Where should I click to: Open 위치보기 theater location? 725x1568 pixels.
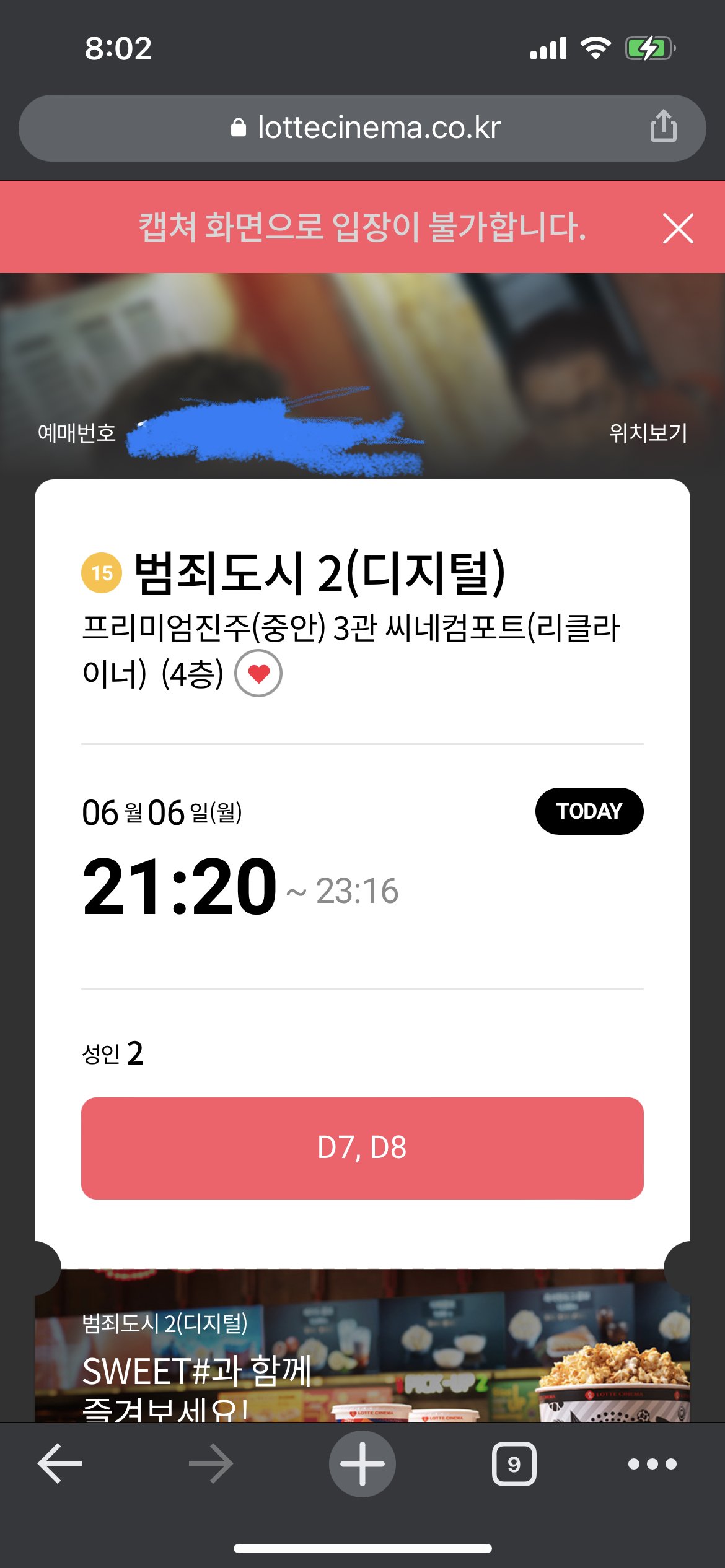pyautogui.click(x=648, y=433)
